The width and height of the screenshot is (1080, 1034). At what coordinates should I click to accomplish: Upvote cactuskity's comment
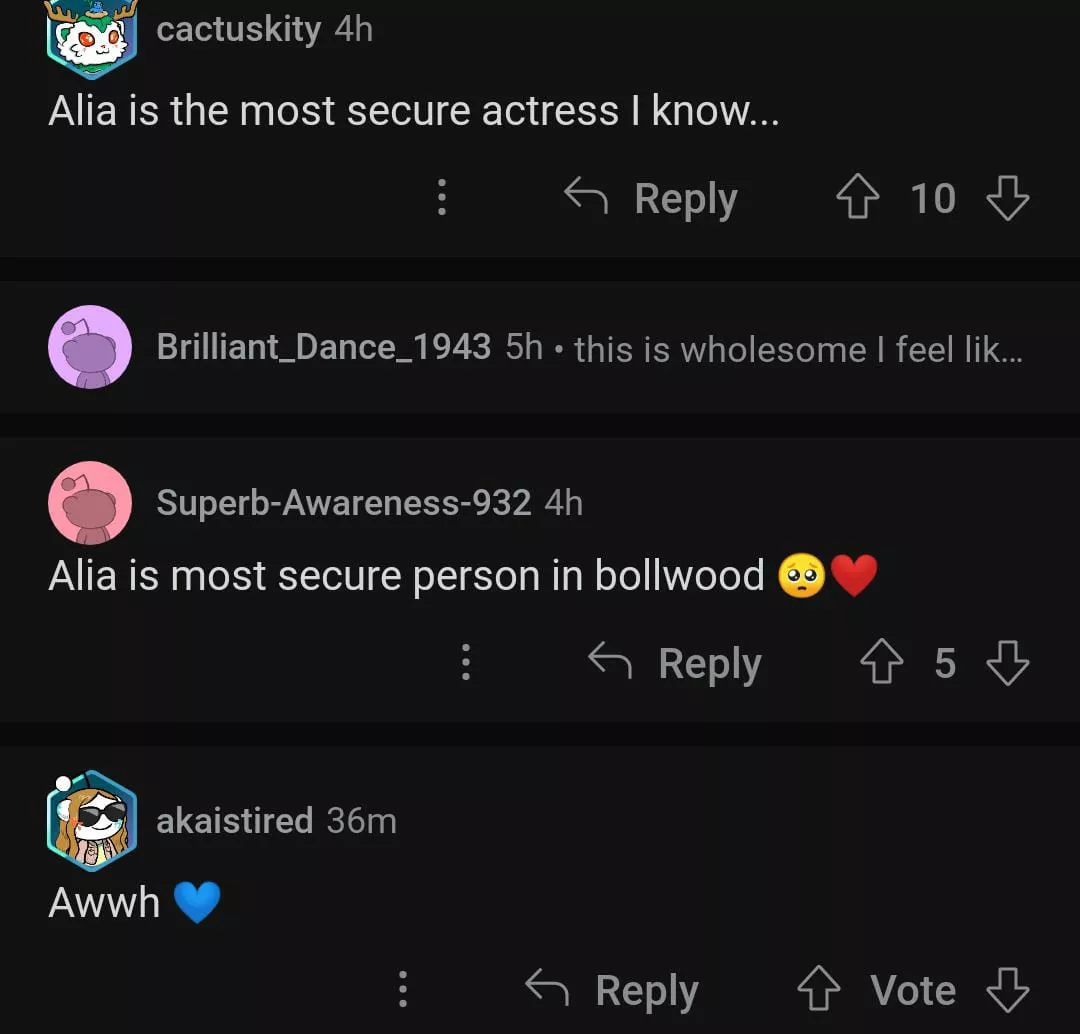[857, 198]
